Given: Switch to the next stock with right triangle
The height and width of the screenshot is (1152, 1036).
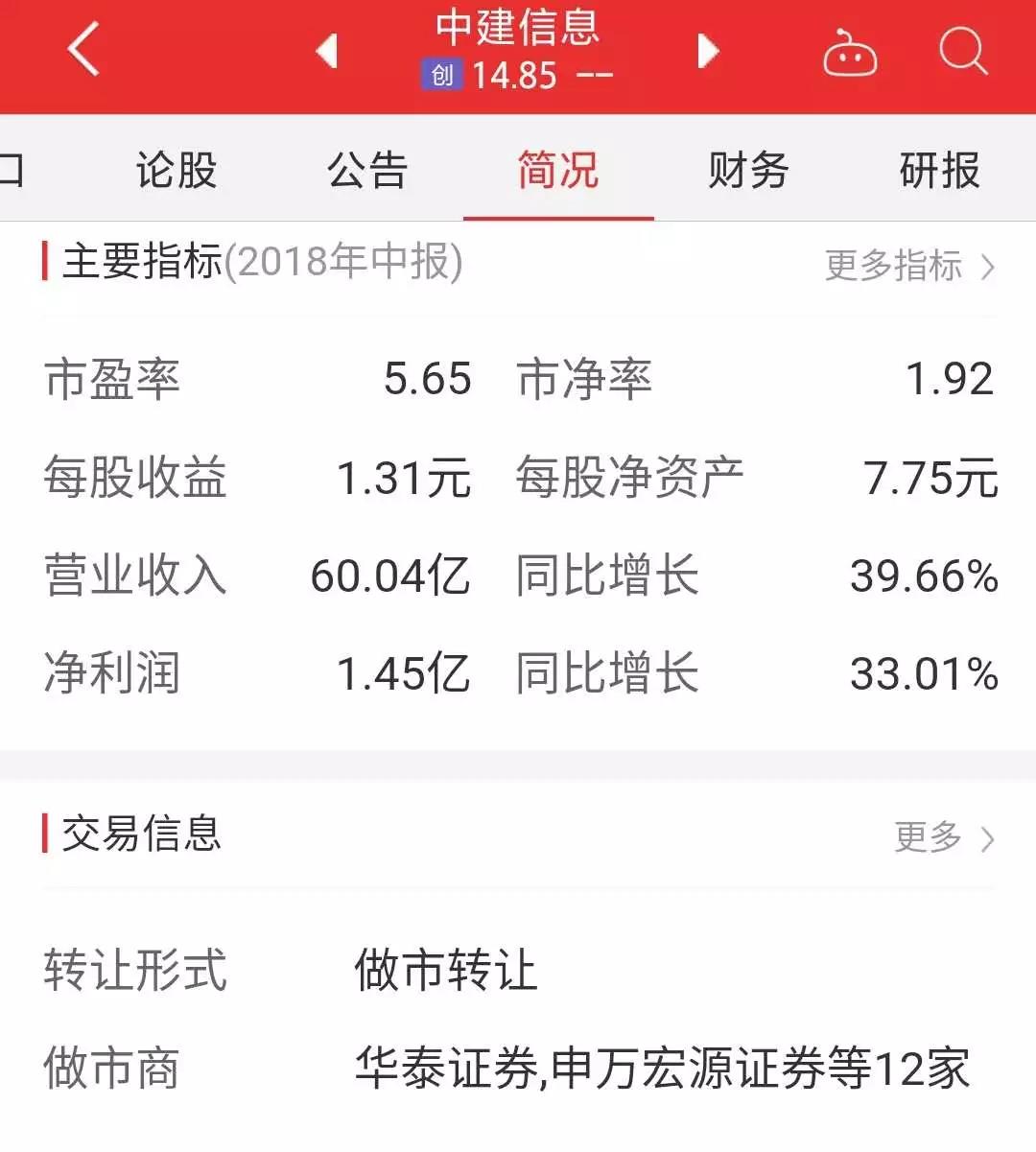Looking at the screenshot, I should pyautogui.click(x=708, y=51).
